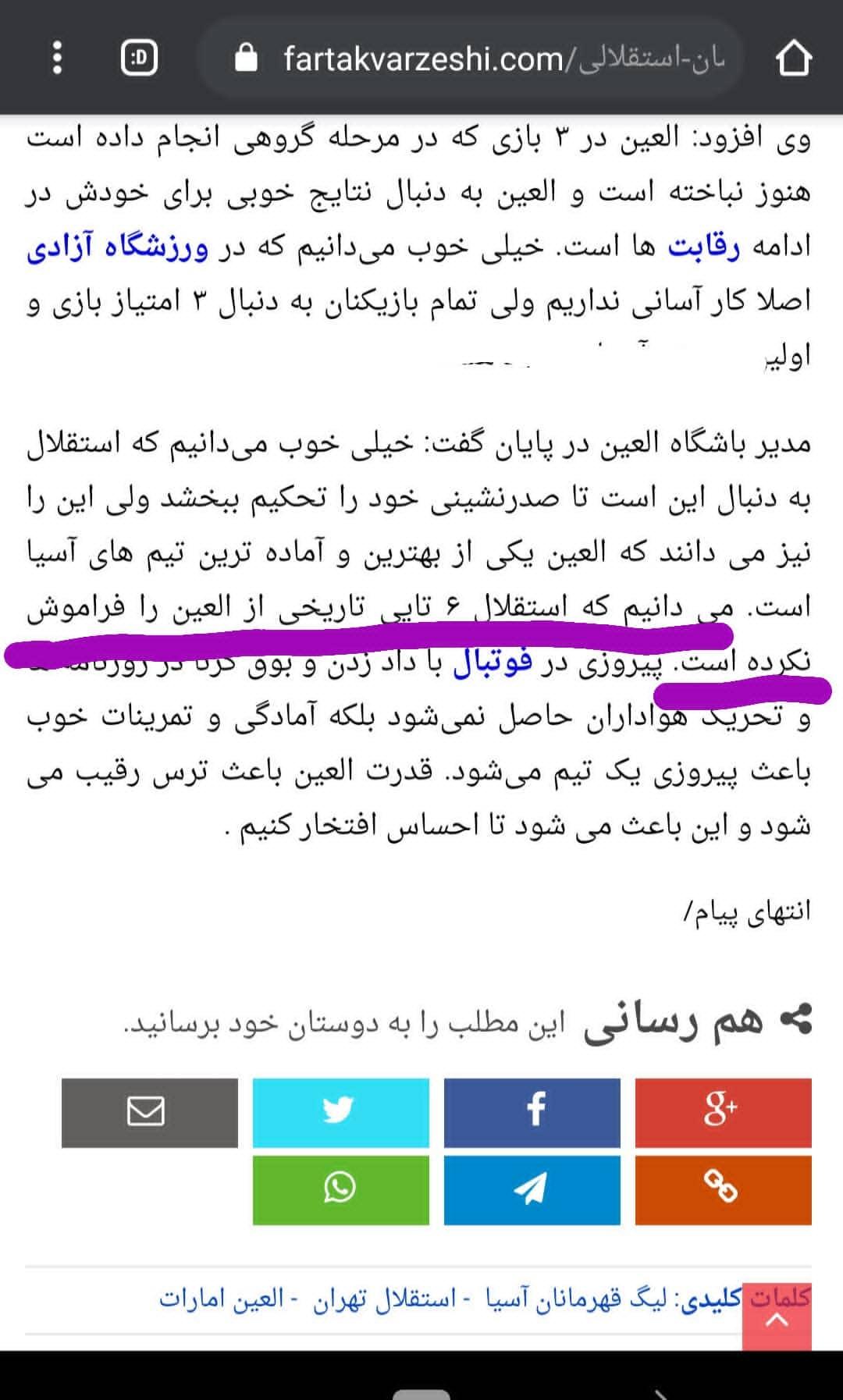This screenshot has height=1400, width=843.
Task: Share the article by email
Action: coord(150,1112)
